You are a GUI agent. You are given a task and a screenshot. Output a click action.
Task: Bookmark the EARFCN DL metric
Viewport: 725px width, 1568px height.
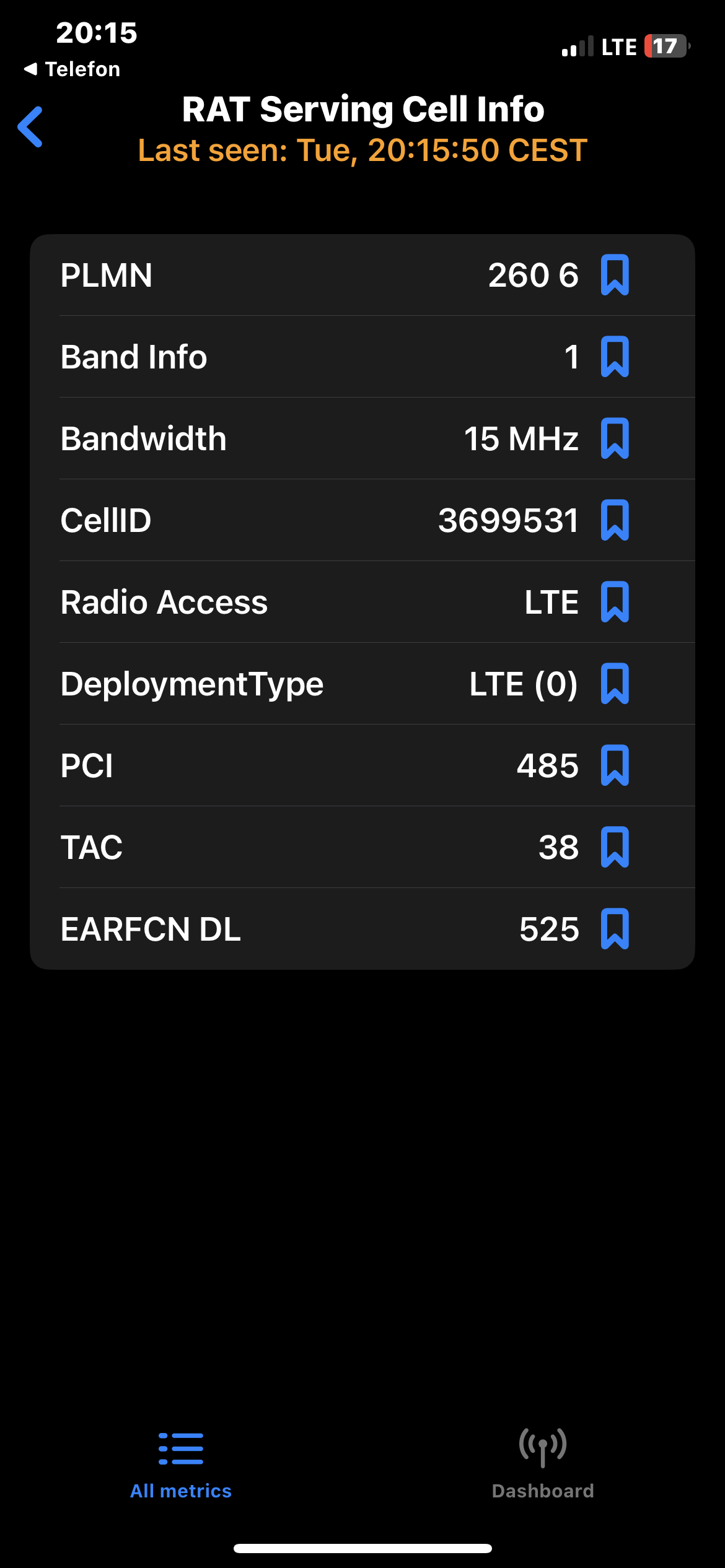tap(615, 929)
